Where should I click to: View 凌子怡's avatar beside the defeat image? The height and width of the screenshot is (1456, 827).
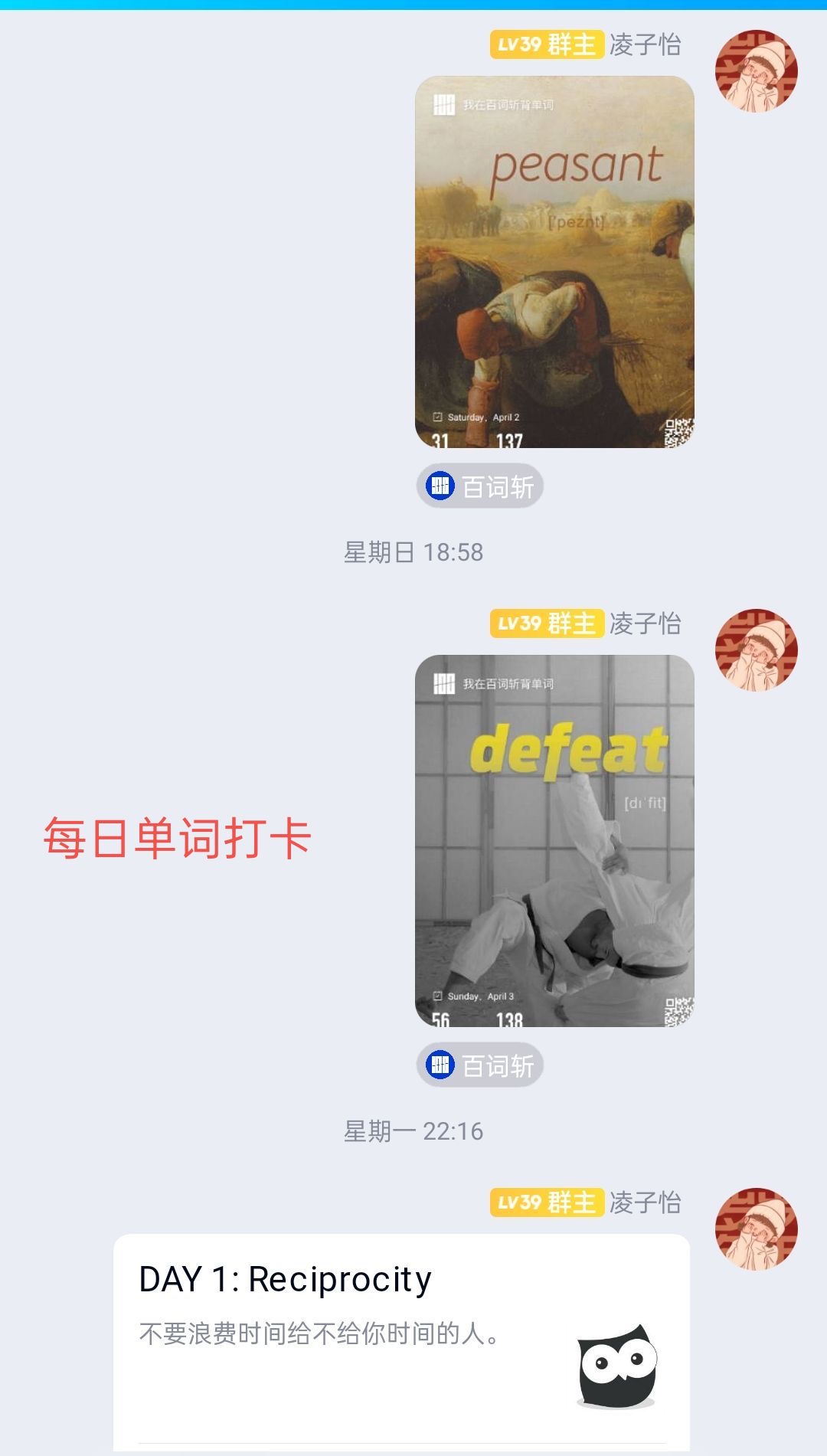[756, 650]
